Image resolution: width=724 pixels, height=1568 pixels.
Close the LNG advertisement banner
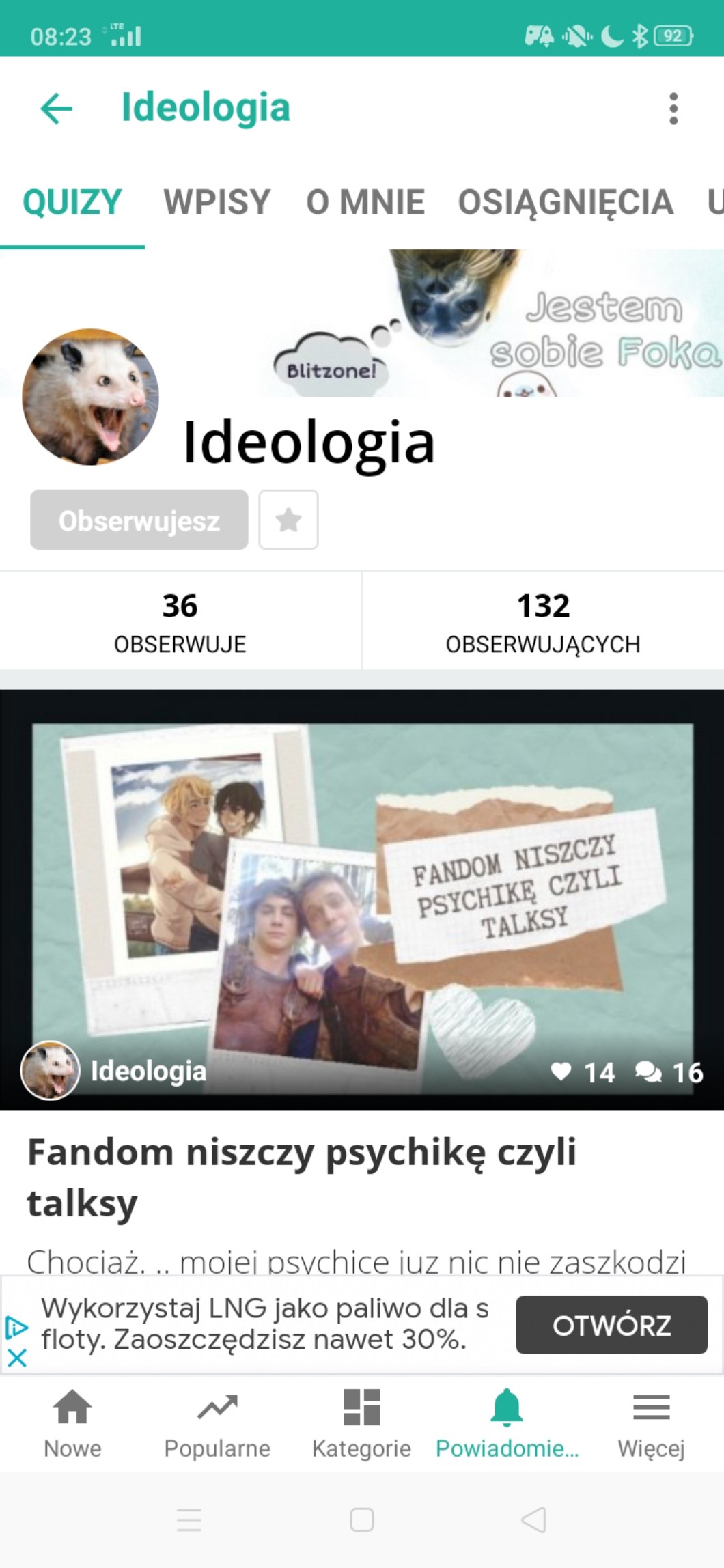pos(17,1358)
